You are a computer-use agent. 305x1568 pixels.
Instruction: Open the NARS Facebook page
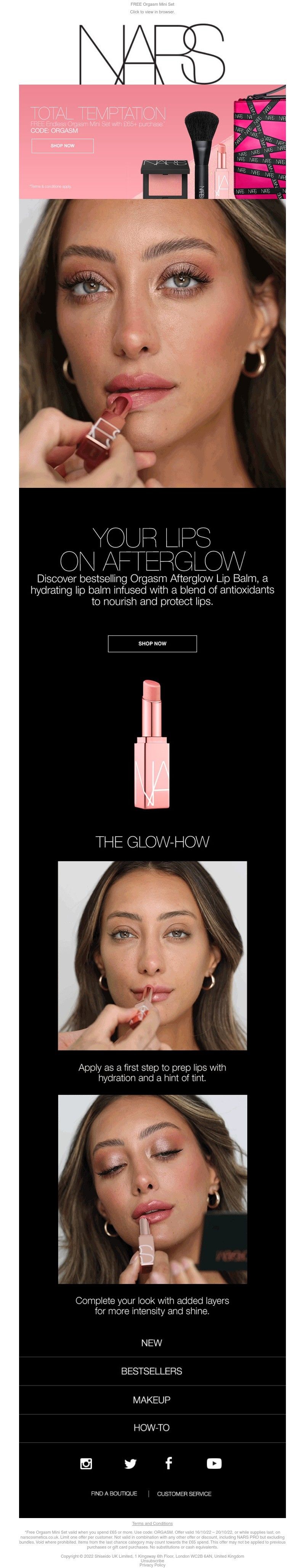169,1463
